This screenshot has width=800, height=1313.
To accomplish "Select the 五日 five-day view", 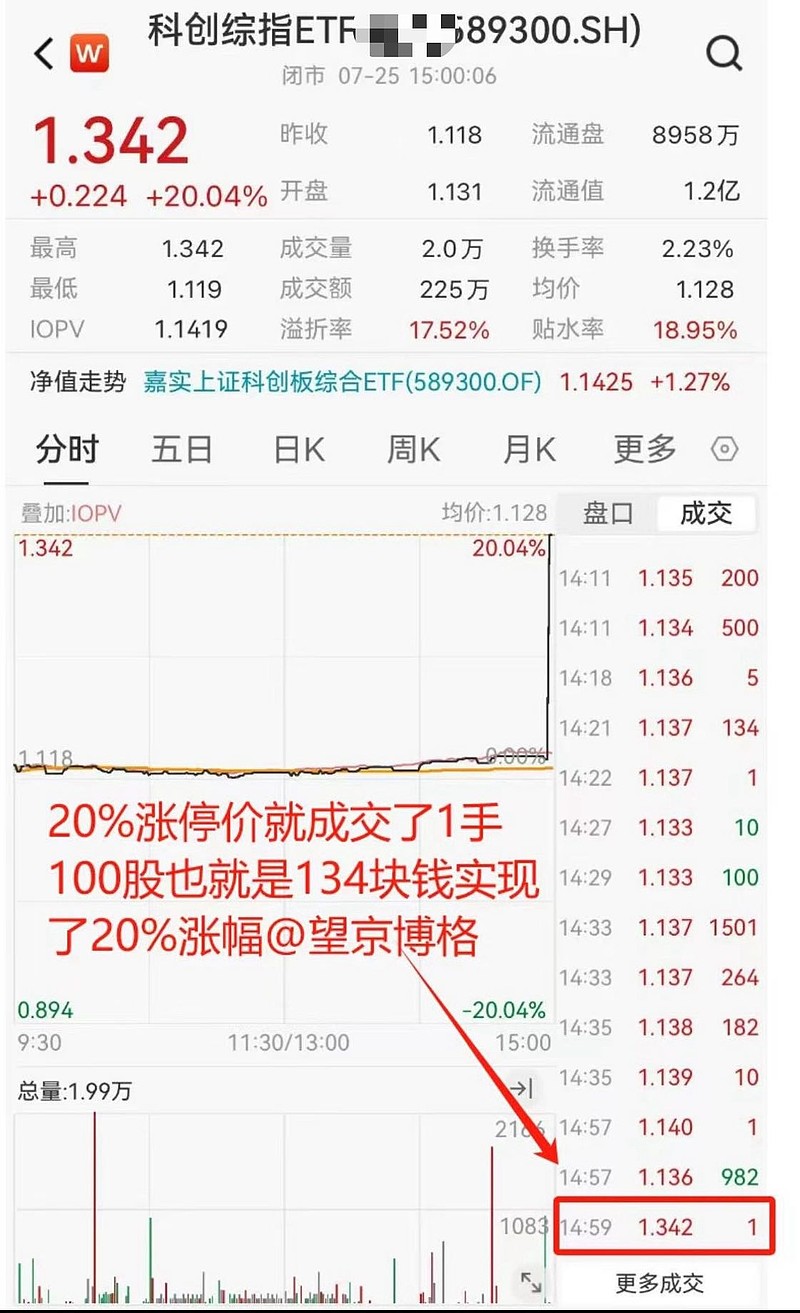I will [181, 450].
